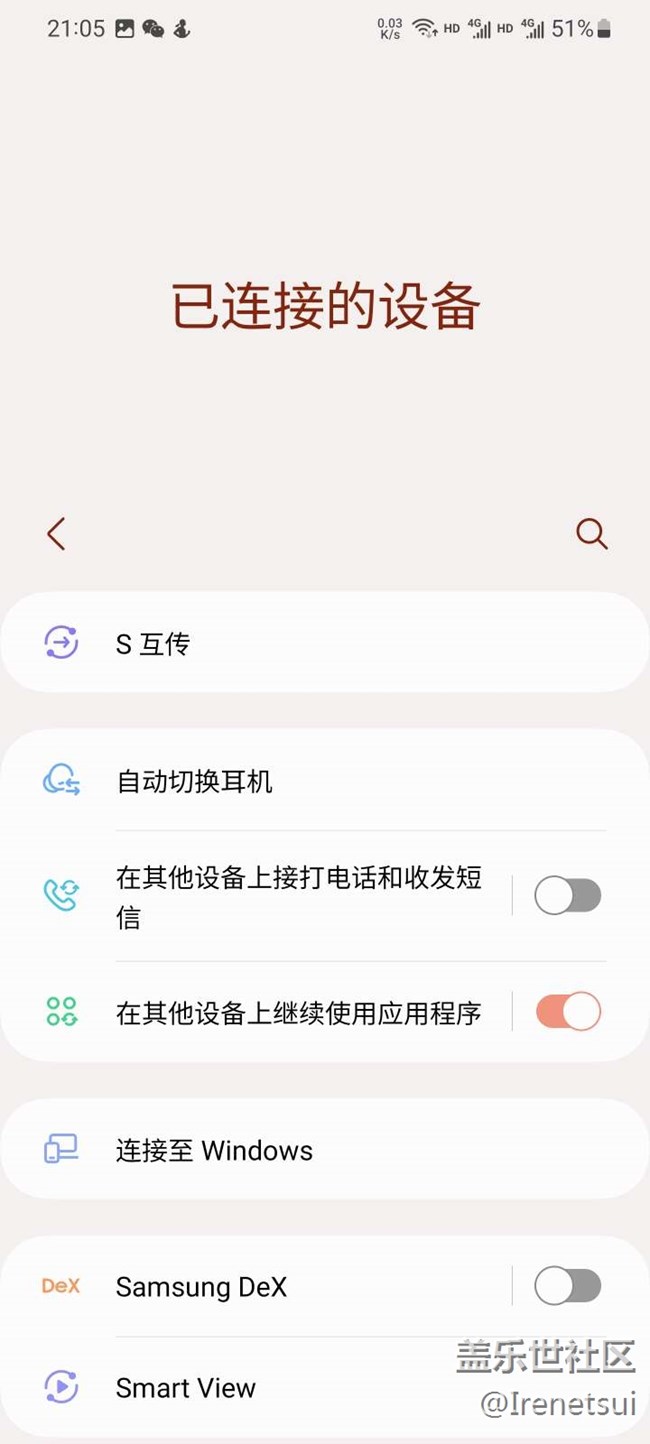Enable the 接打电话和收发短信 switch
650x1444 pixels.
coord(568,896)
